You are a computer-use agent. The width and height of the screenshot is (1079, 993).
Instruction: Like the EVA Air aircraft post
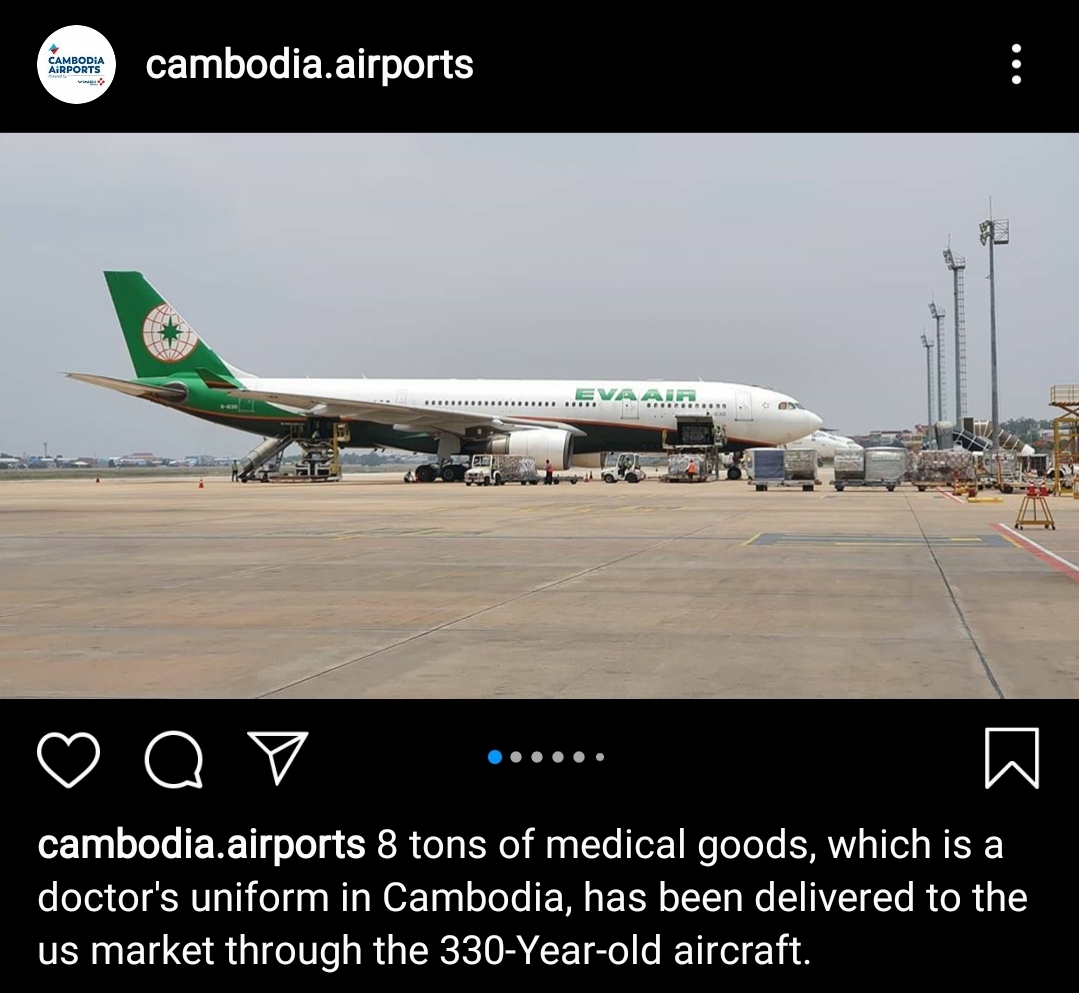click(68, 759)
